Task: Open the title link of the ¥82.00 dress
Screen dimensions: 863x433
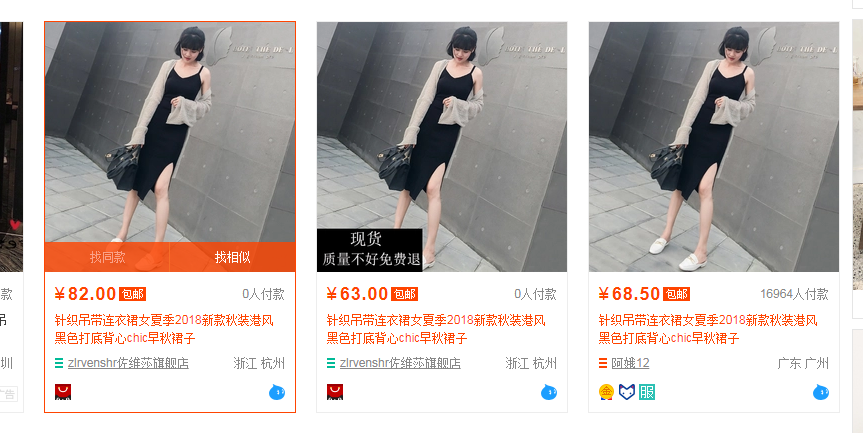Action: click(x=164, y=329)
